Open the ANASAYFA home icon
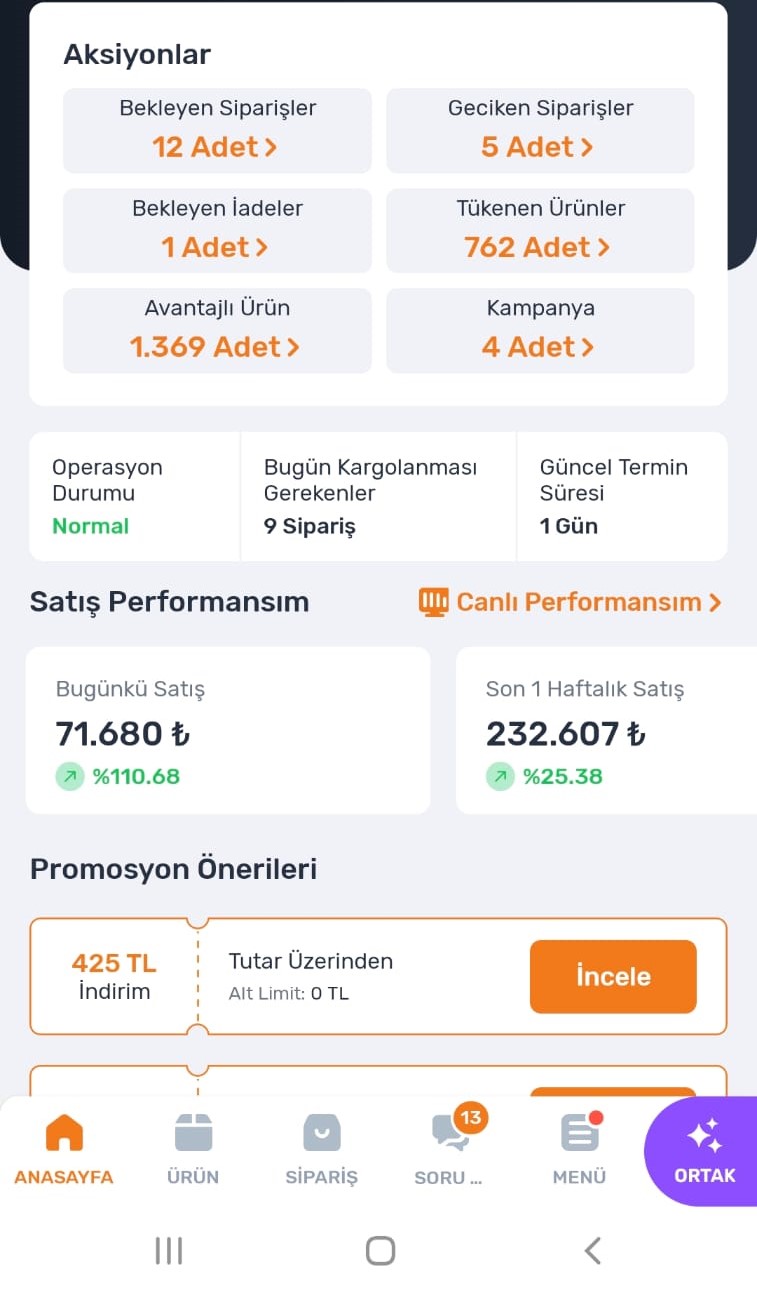Screen dimensions: 757x1295 [x=63, y=1131]
